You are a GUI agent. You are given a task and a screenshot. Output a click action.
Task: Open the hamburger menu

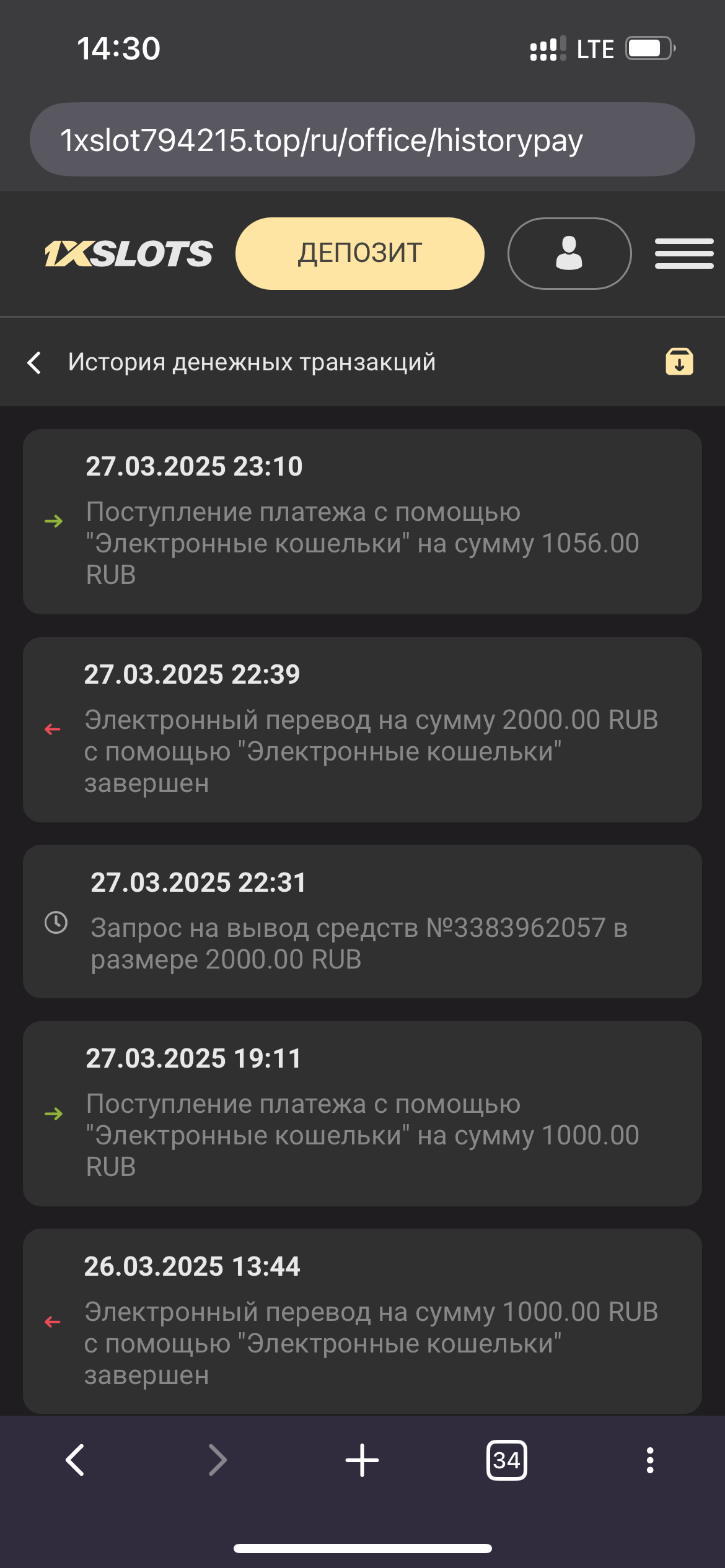tap(684, 253)
